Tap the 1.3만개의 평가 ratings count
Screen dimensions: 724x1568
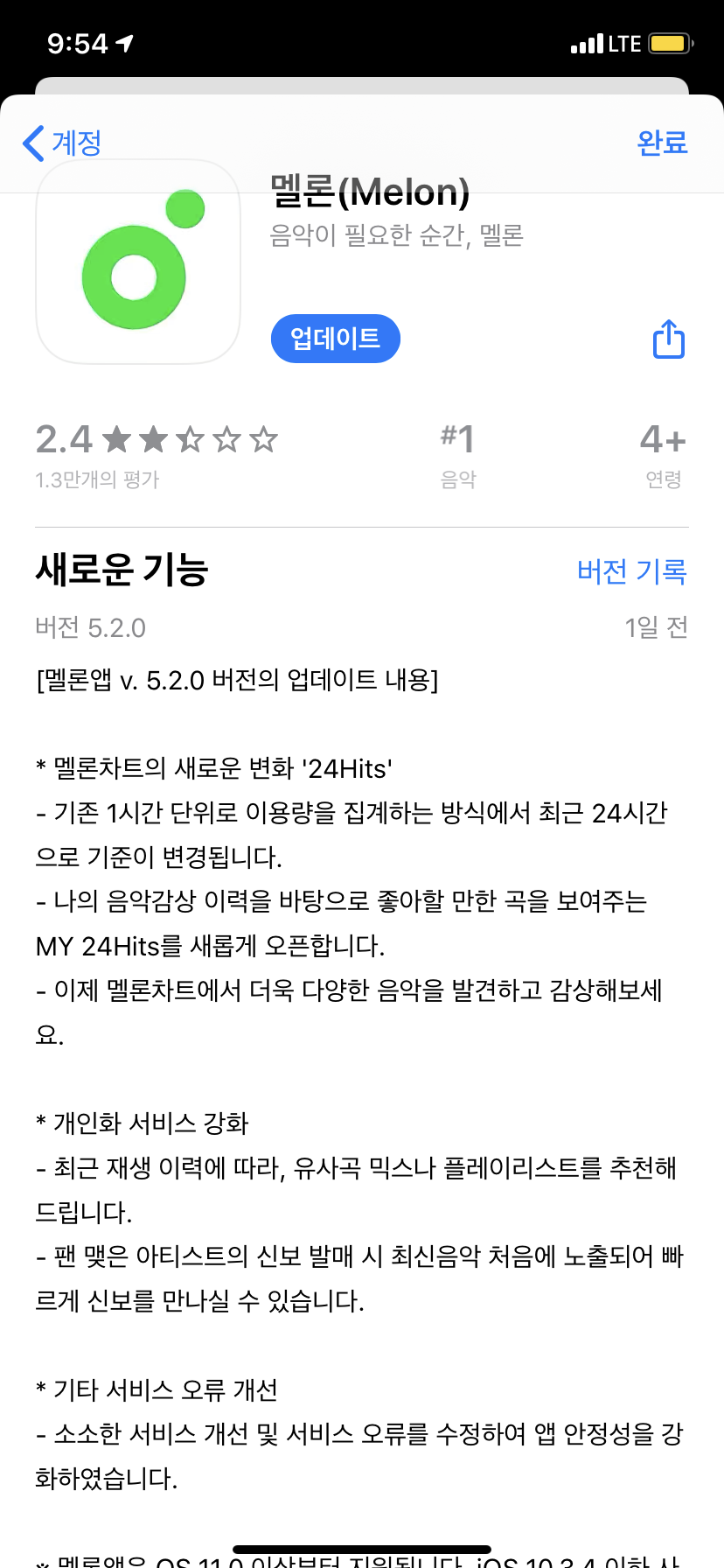click(96, 478)
